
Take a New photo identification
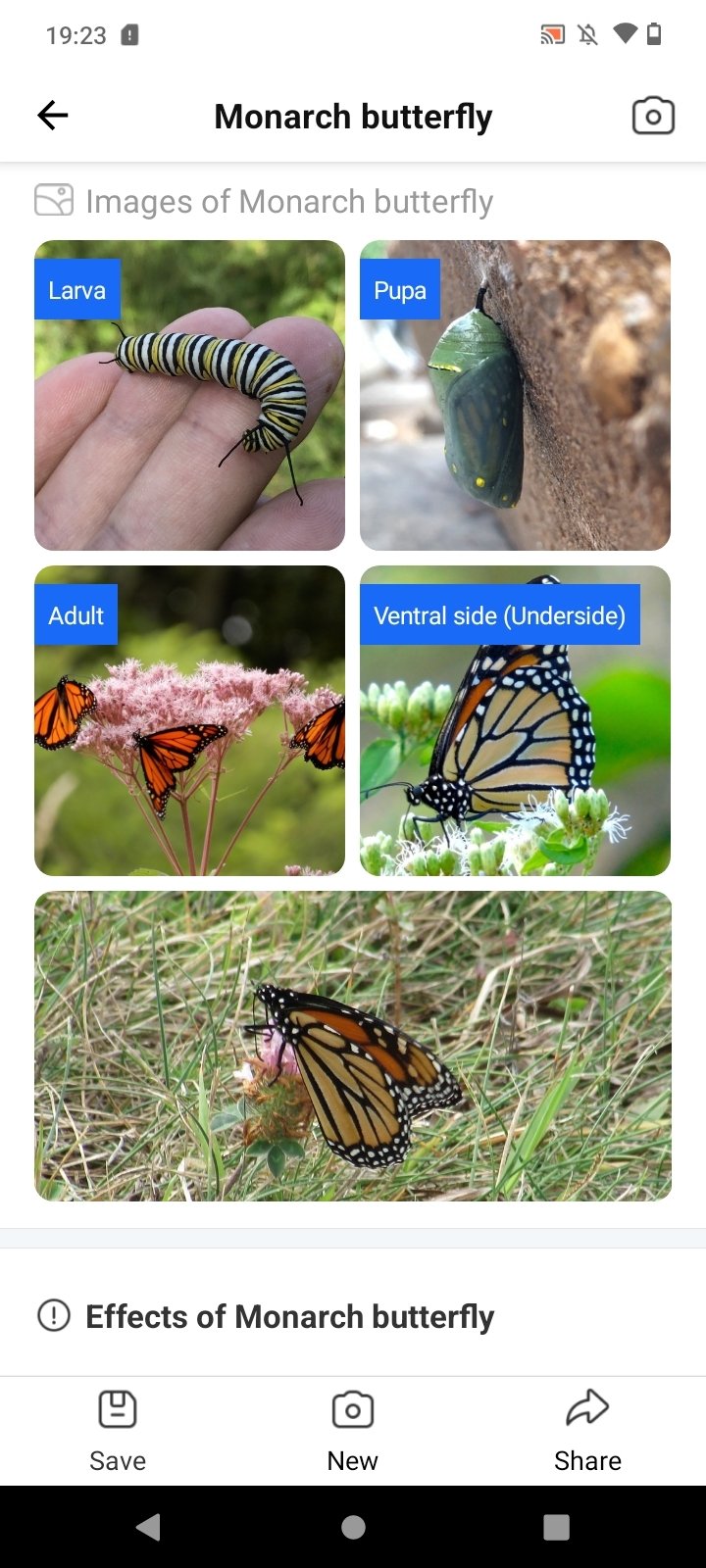353,1431
